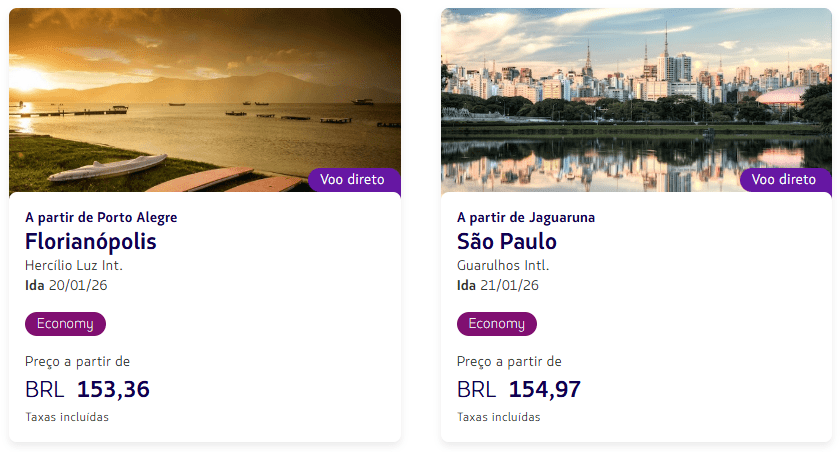The height and width of the screenshot is (452, 840).
Task: Open the São Paulo flight offer card
Action: pyautogui.click(x=636, y=242)
